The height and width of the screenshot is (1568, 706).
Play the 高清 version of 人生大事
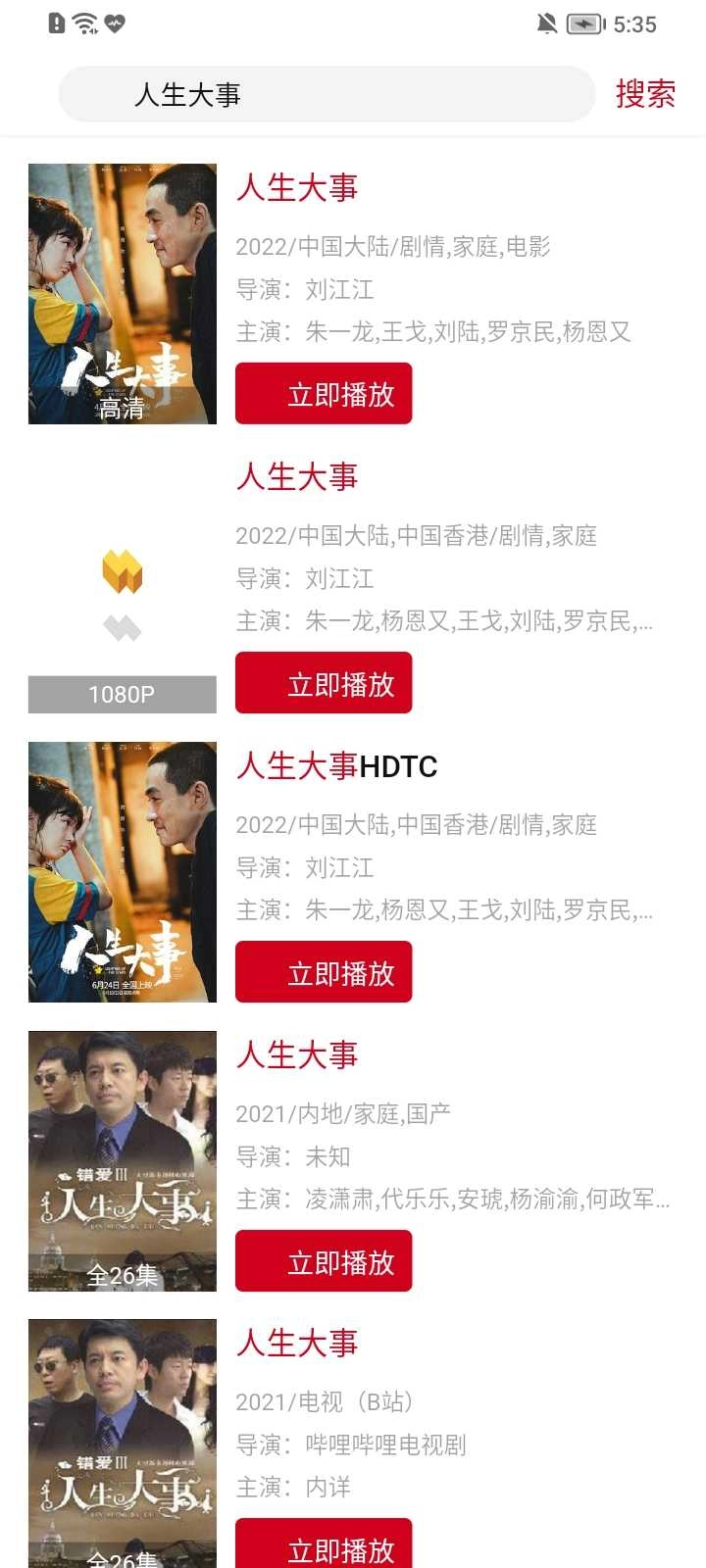pyautogui.click(x=324, y=394)
